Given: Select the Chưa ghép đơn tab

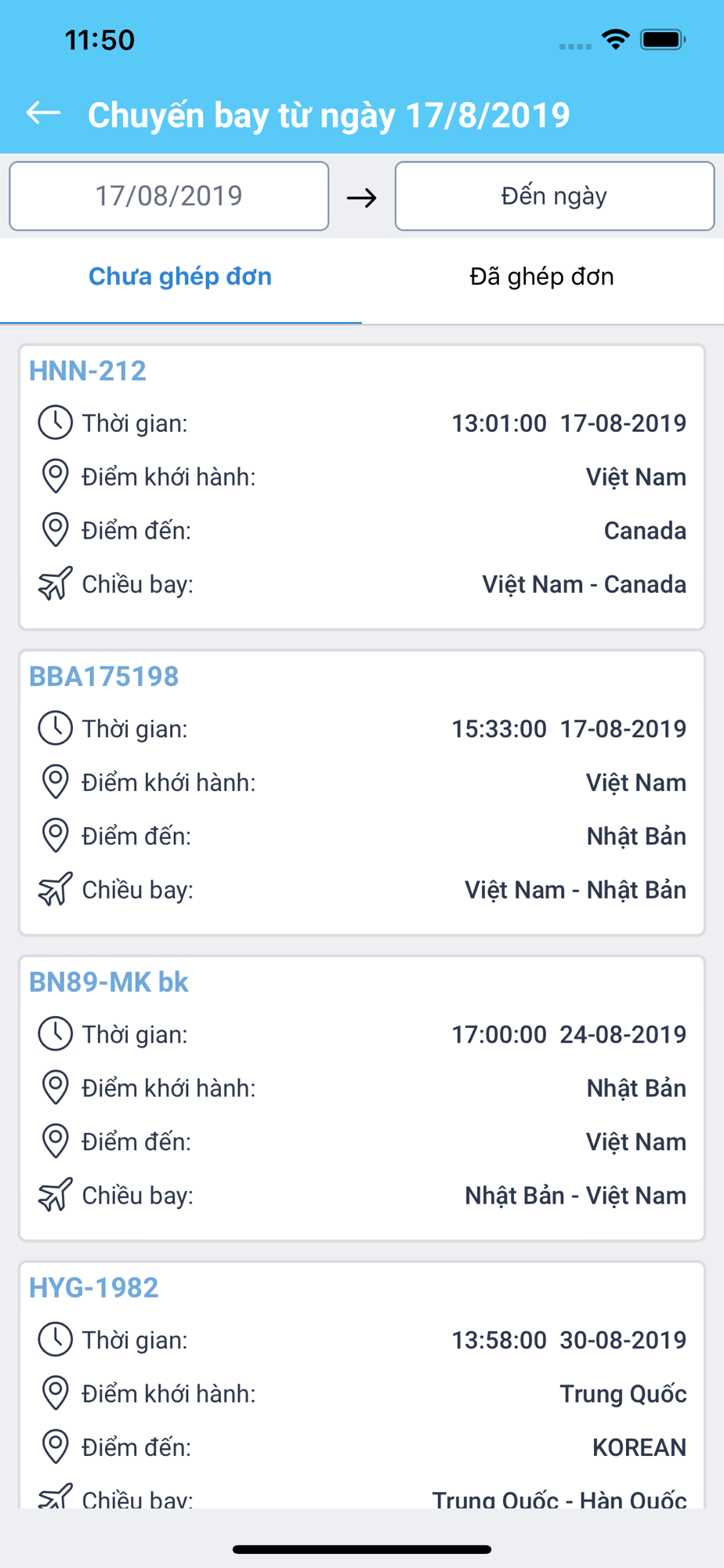Looking at the screenshot, I should [180, 277].
